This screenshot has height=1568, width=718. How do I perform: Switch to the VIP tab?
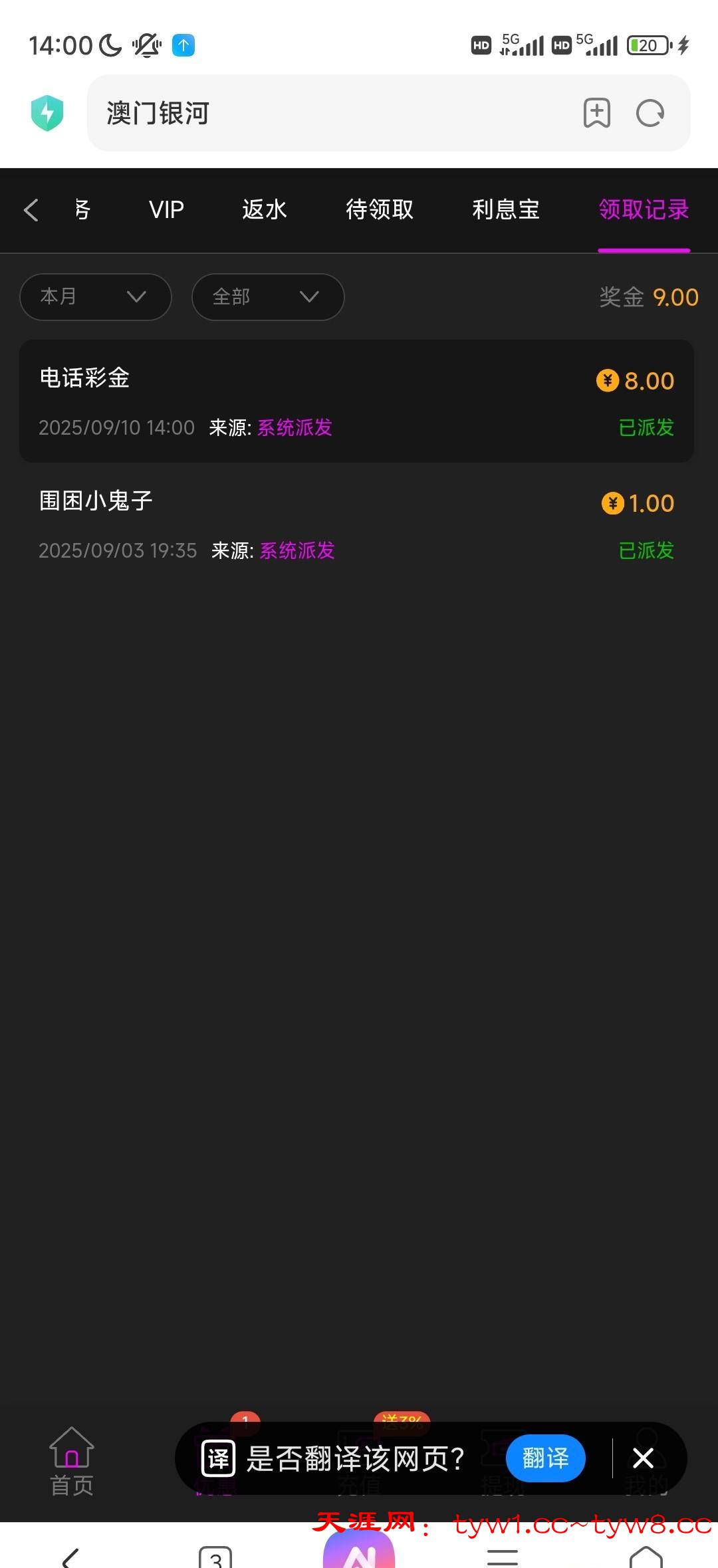(166, 210)
